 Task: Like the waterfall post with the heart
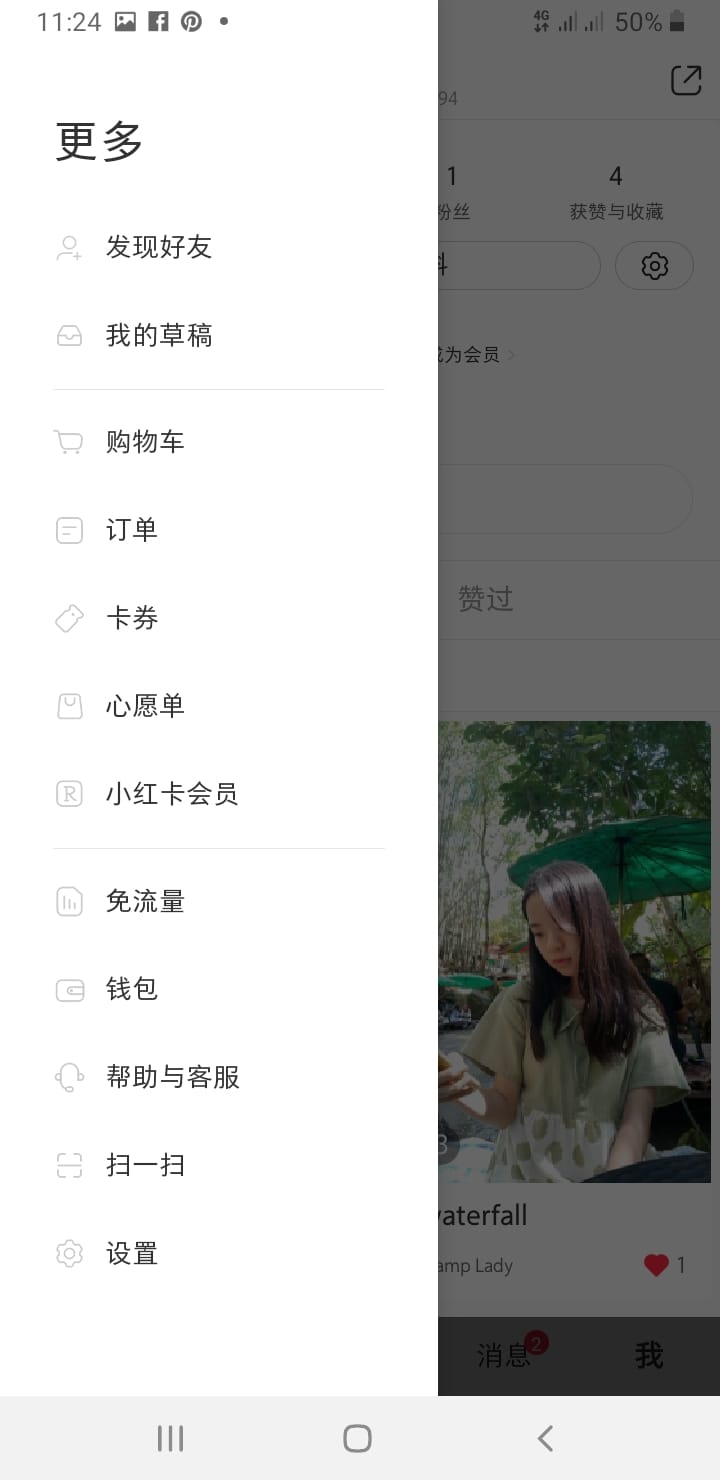656,1265
